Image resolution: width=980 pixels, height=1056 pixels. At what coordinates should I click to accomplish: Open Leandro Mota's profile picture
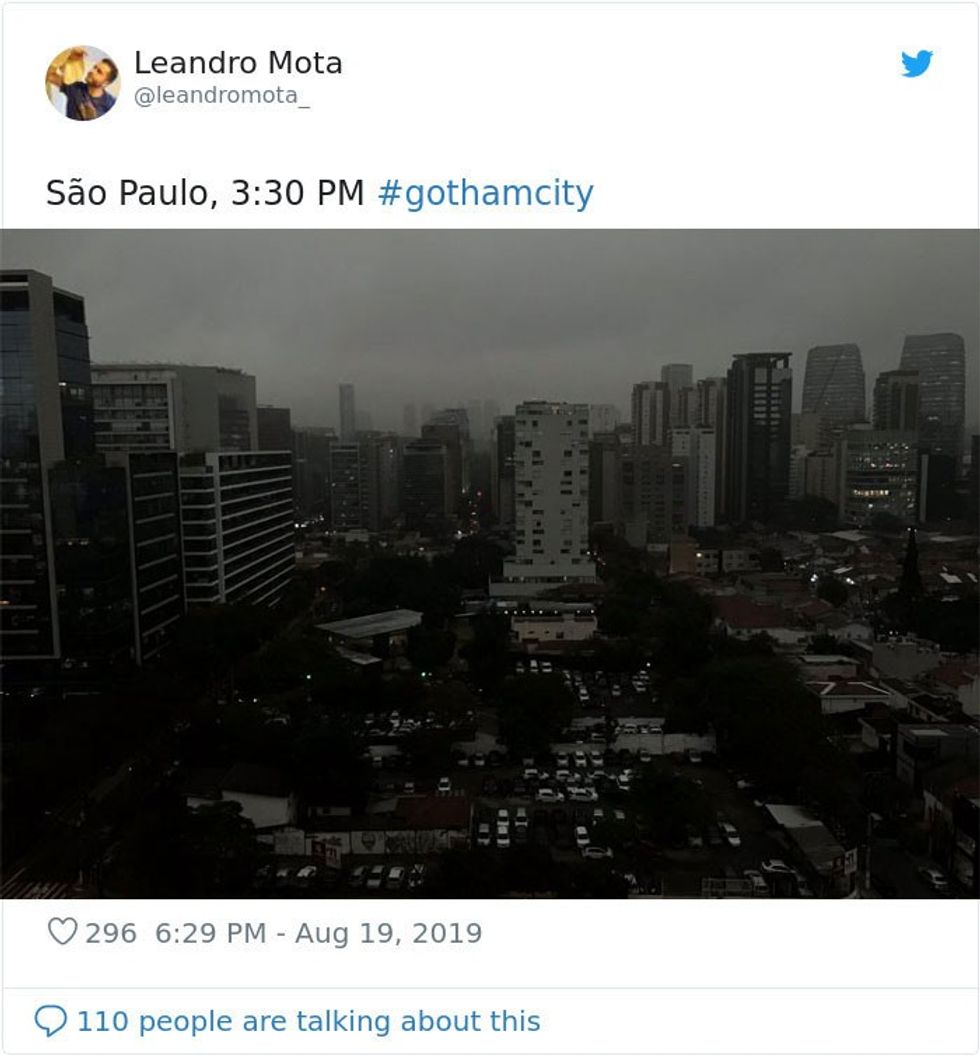(x=83, y=83)
